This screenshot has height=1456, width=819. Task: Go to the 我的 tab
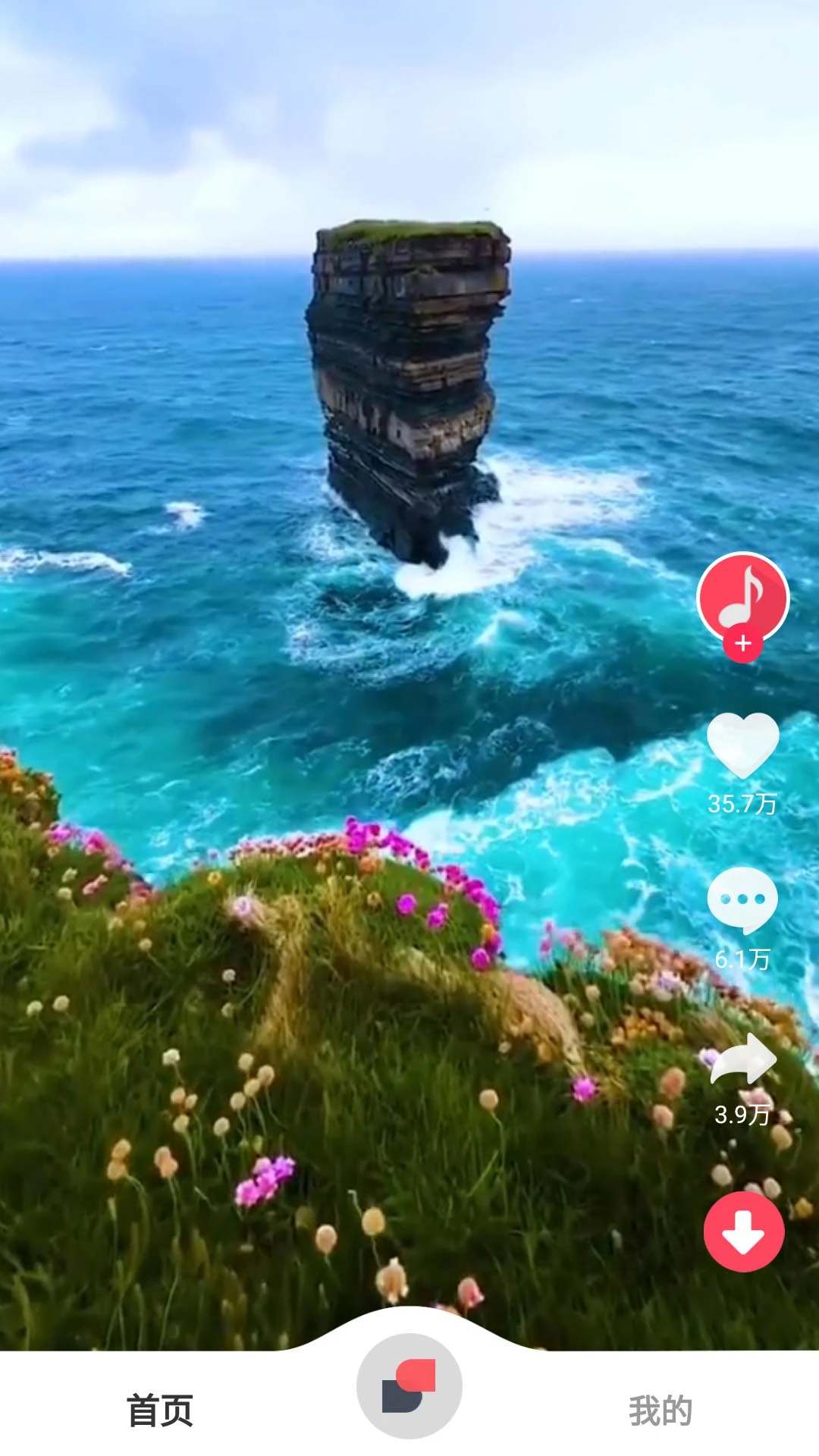[x=660, y=1410]
